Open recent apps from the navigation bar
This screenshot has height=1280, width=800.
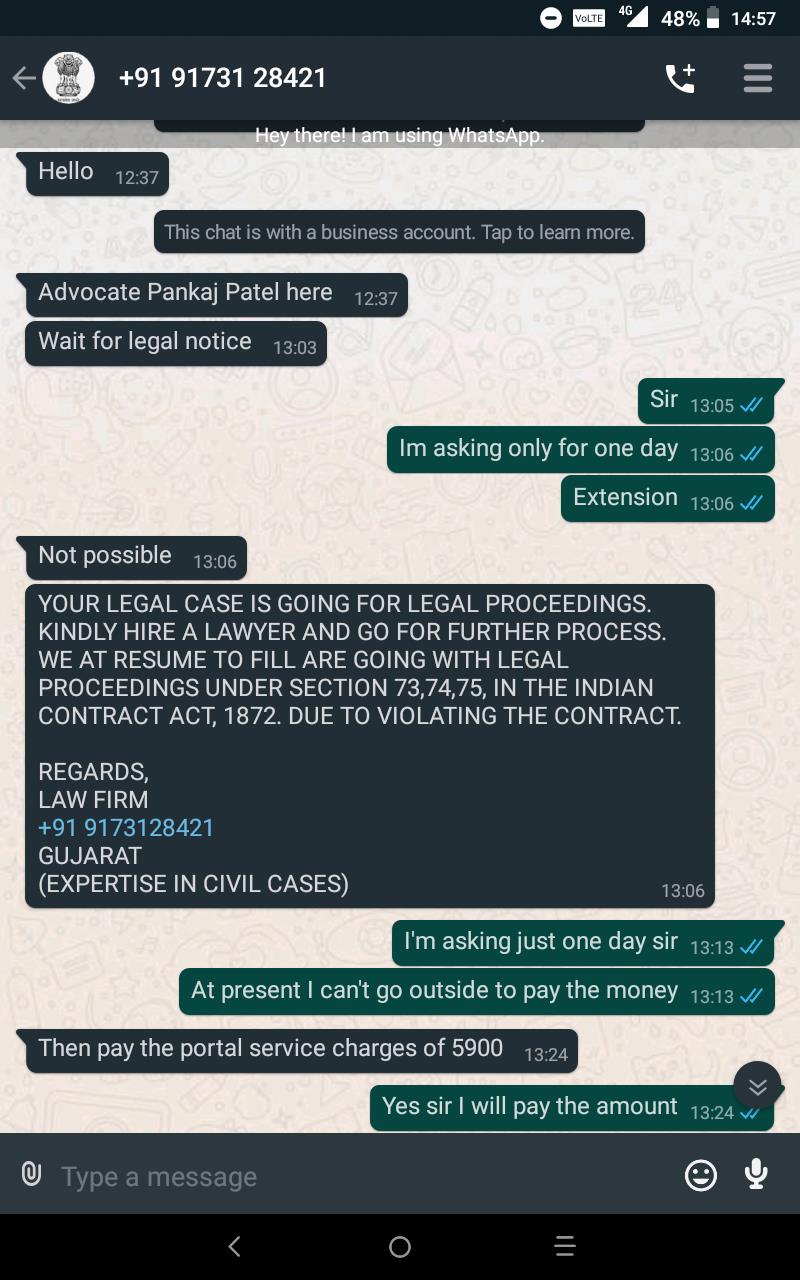(x=565, y=1247)
